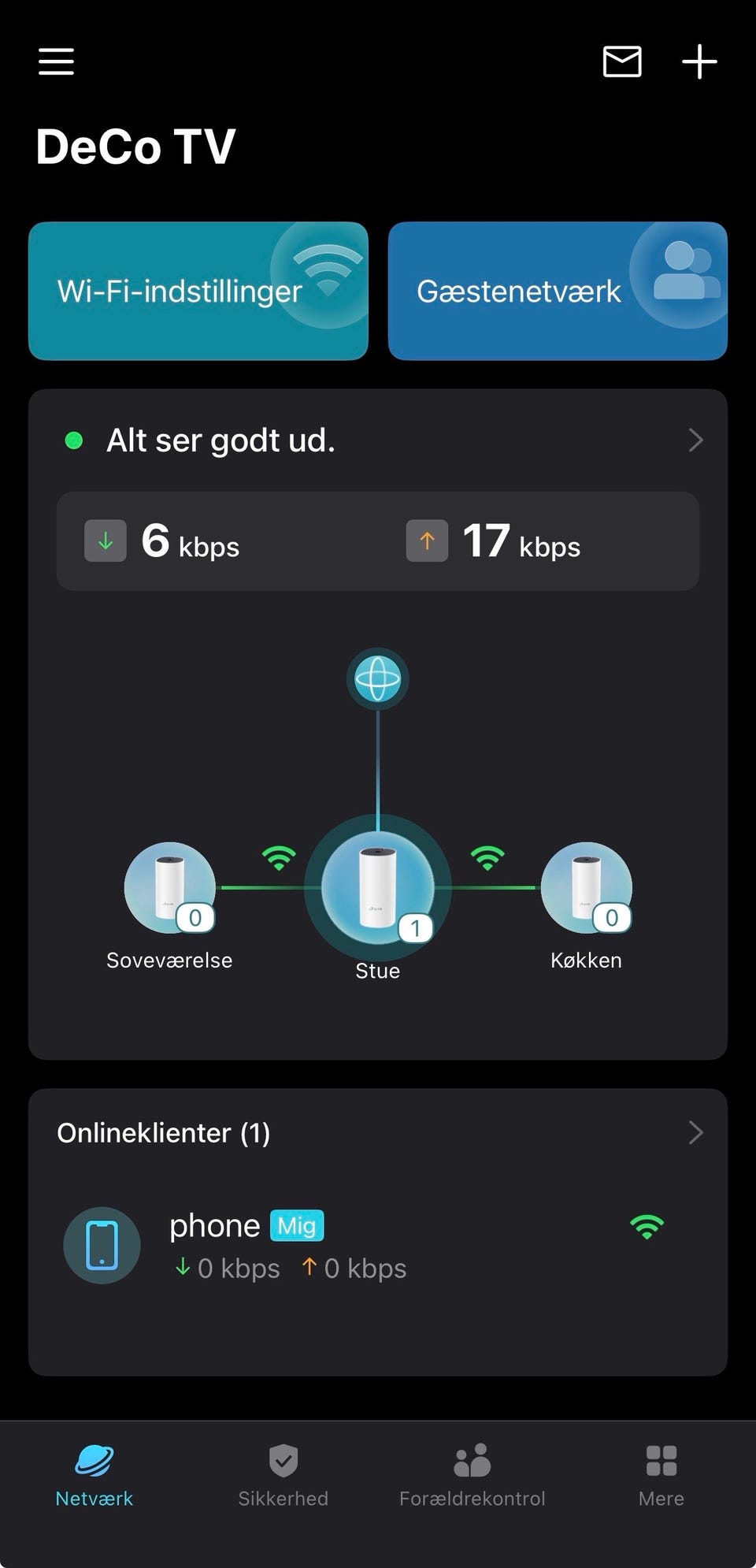Tap the 'Mig' badge next to phone
Image resolution: width=756 pixels, height=1568 pixels.
295,1225
